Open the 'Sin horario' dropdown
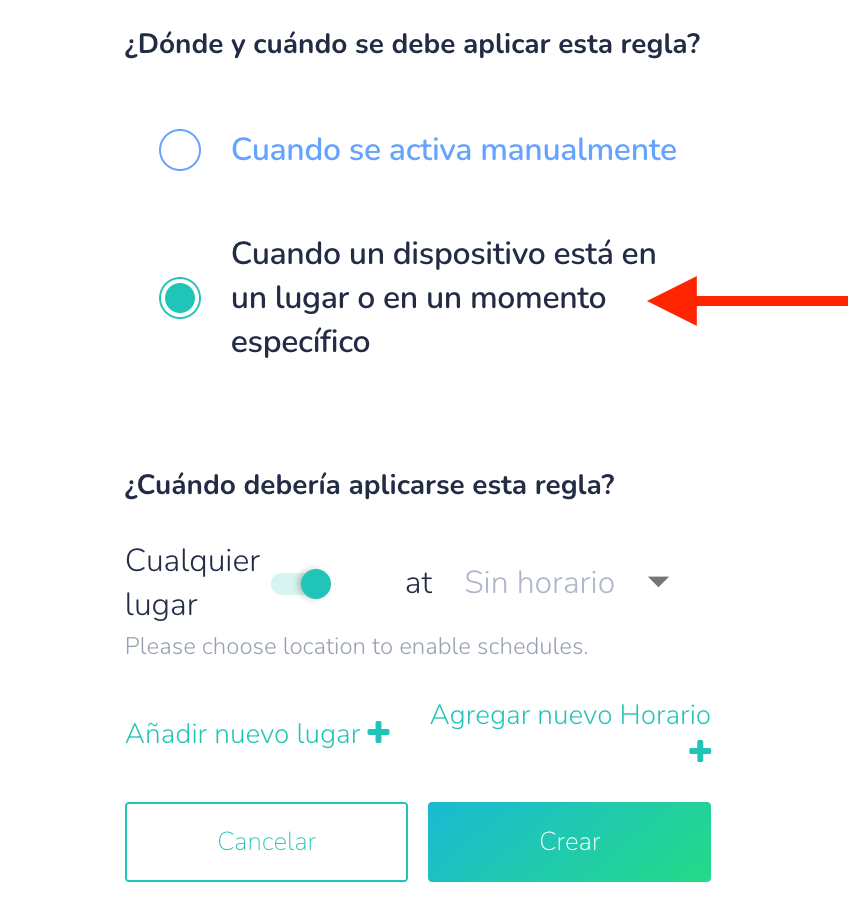848x922 pixels. coord(566,583)
